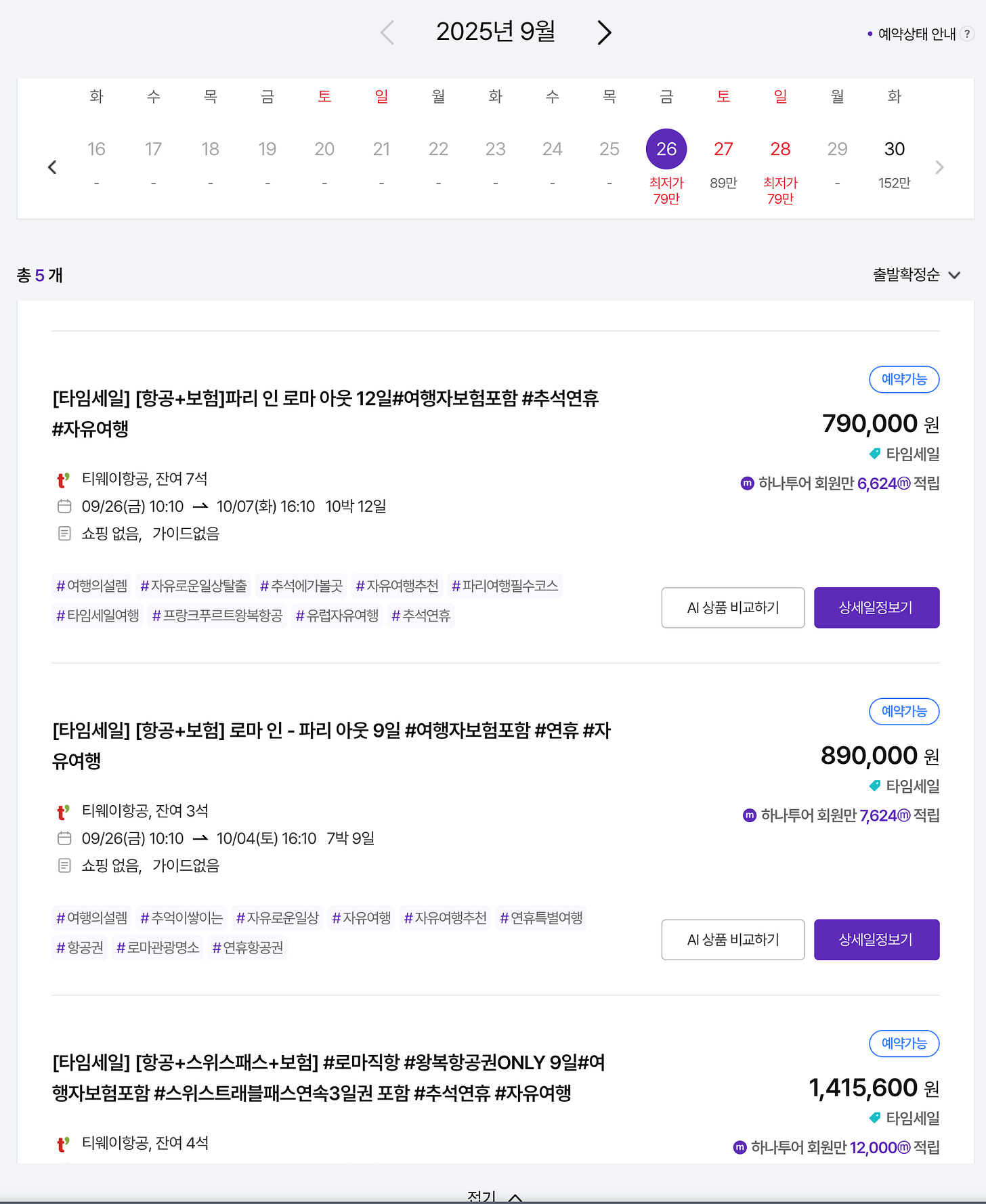986x1204 pixels.
Task: Go to the previous month
Action: coord(387,33)
